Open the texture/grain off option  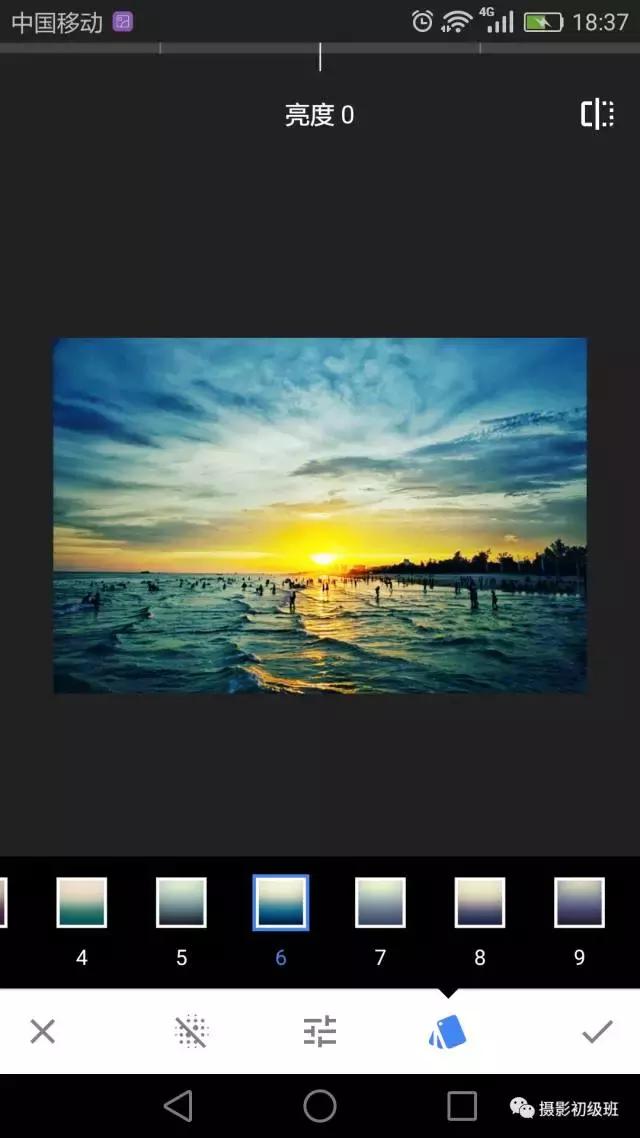point(191,1031)
